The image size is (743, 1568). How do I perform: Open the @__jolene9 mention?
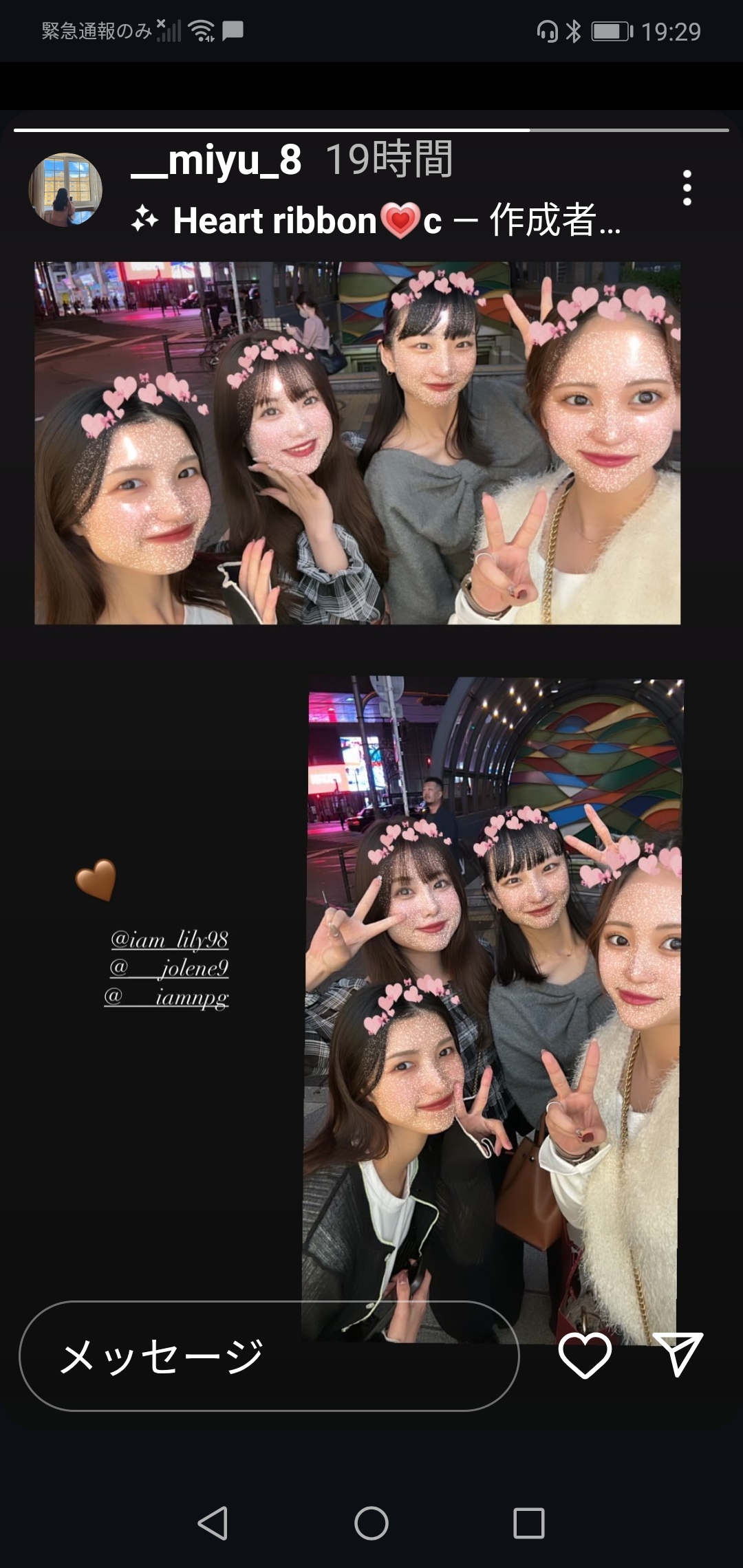pos(169,968)
